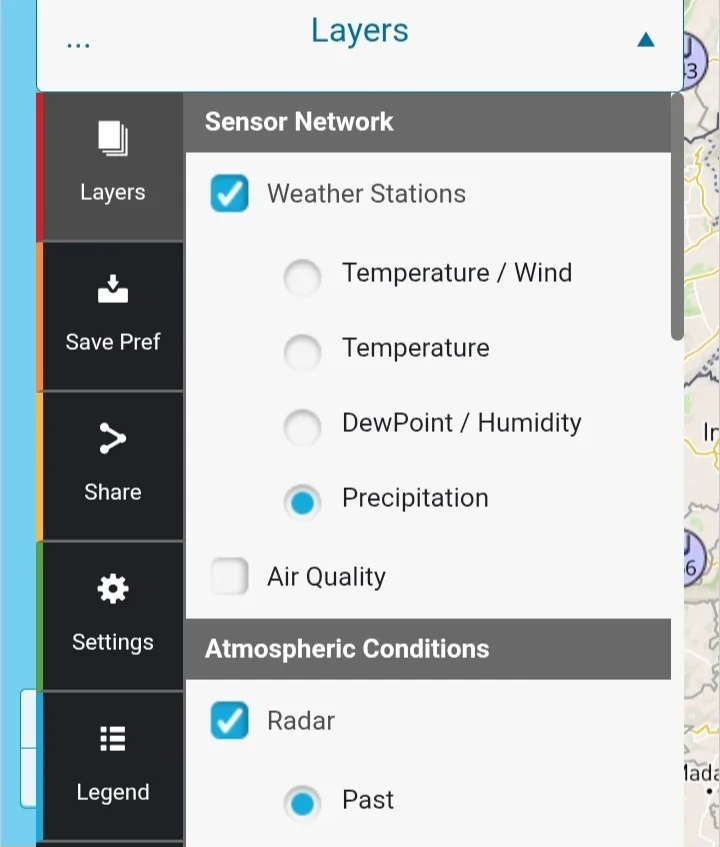Image resolution: width=720 pixels, height=847 pixels.
Task: Select the Precipitation radio option
Action: (302, 502)
